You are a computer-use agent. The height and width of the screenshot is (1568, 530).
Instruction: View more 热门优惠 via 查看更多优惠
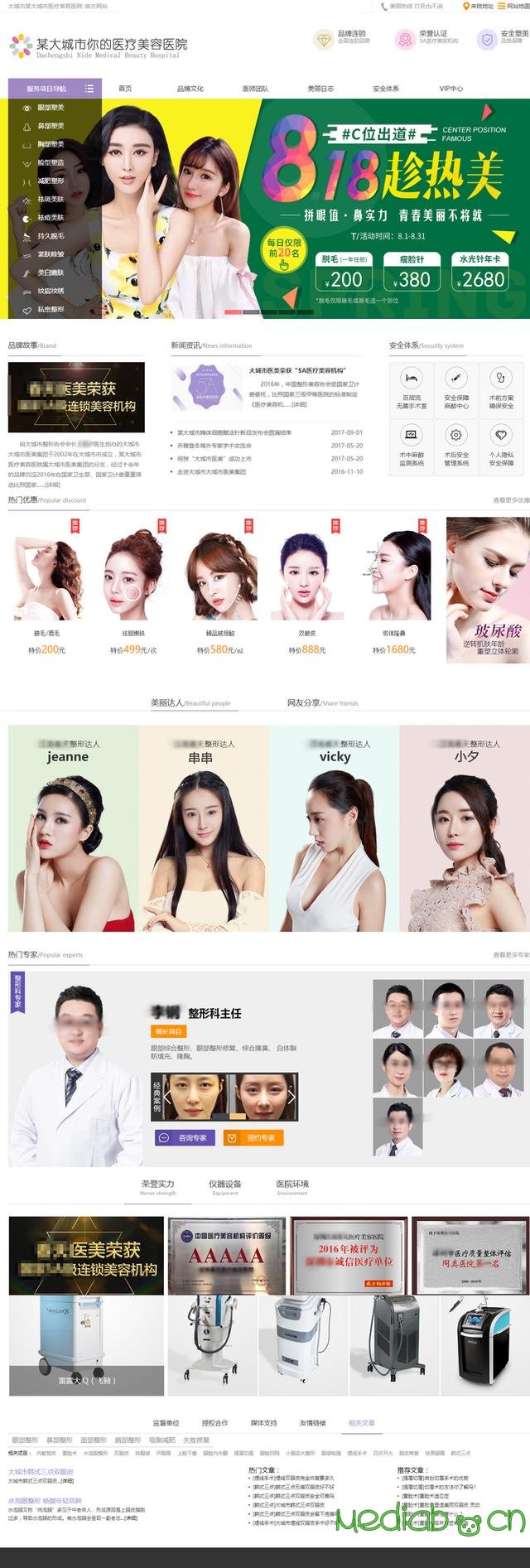510,500
